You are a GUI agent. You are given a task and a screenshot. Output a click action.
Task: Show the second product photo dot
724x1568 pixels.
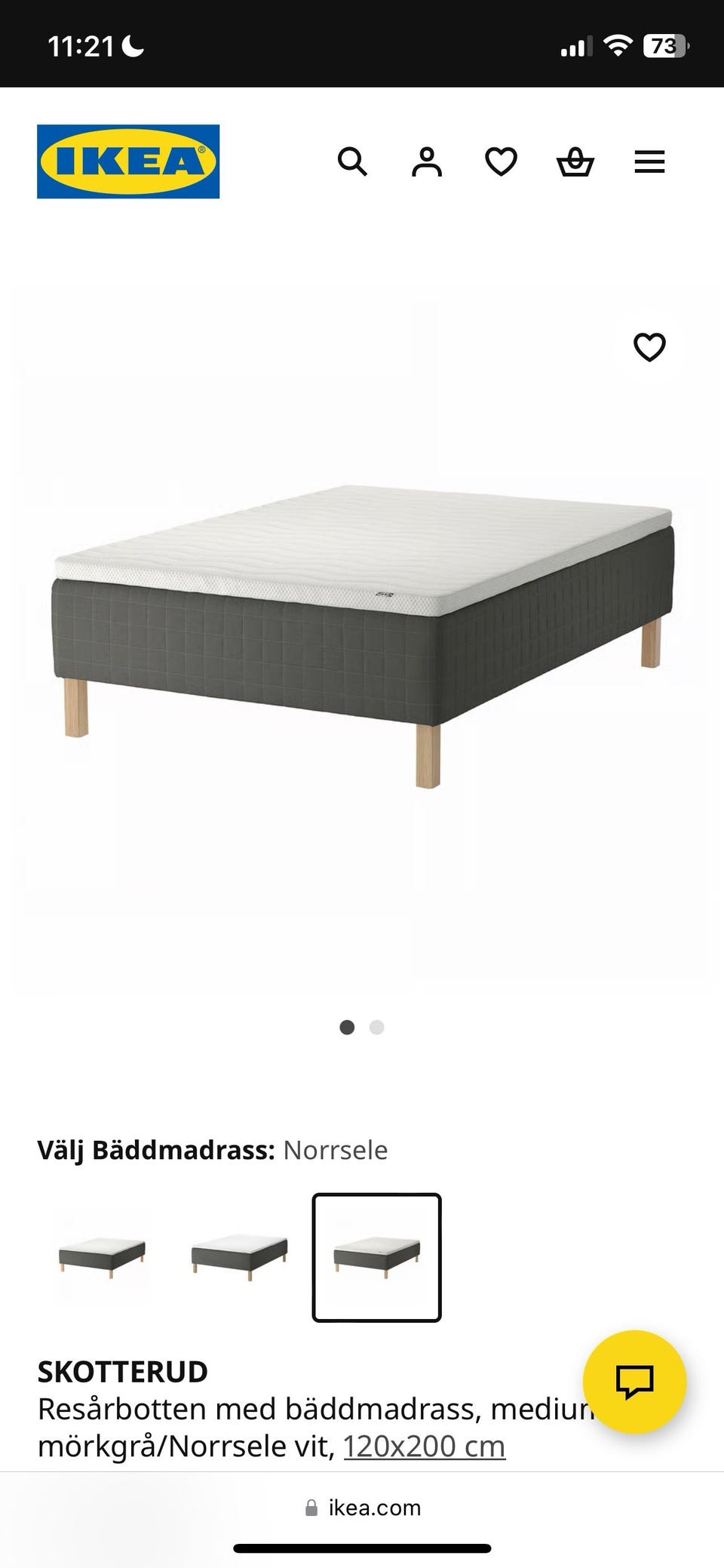(x=377, y=1027)
